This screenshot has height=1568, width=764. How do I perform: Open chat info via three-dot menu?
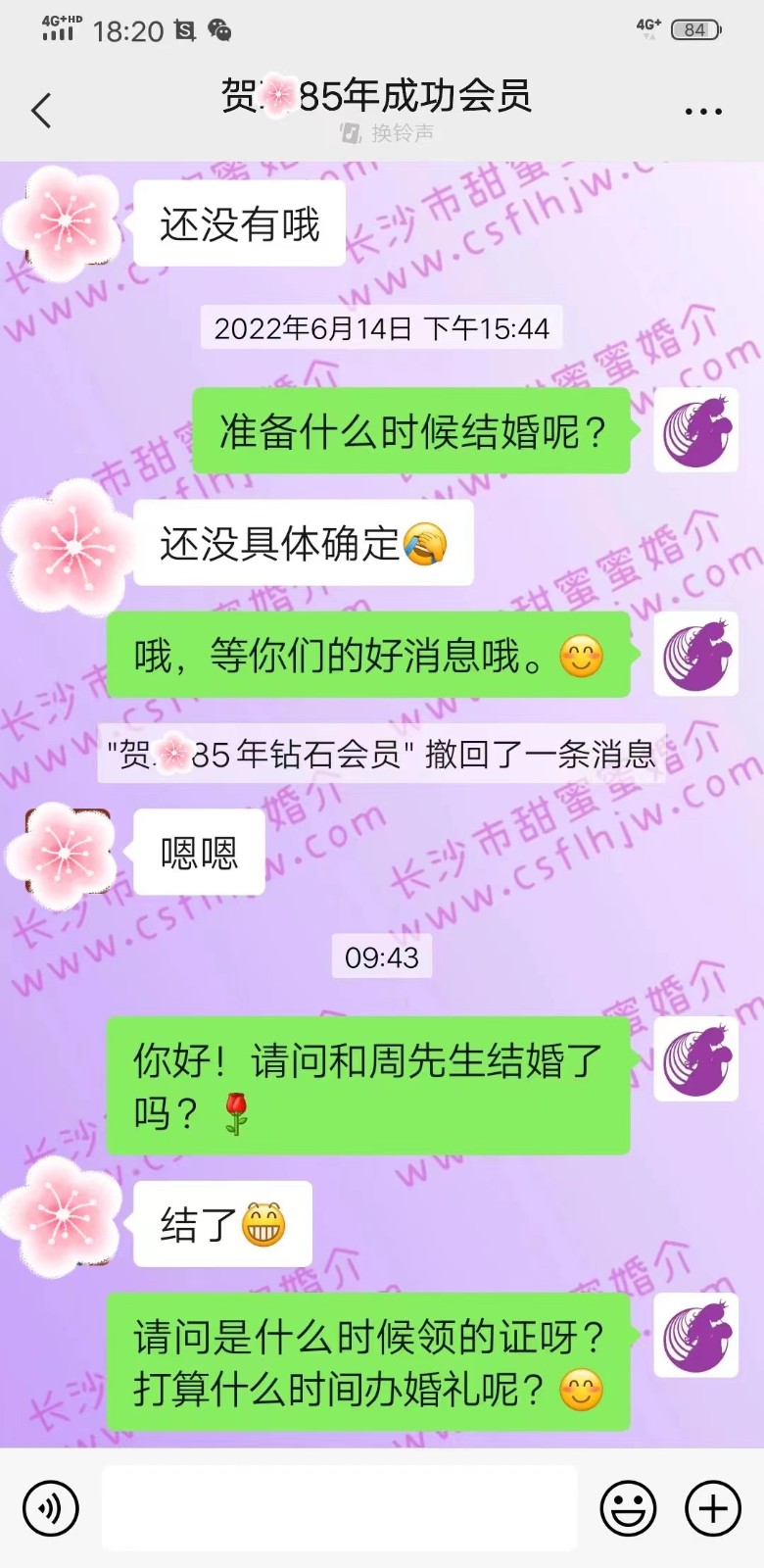(x=702, y=112)
